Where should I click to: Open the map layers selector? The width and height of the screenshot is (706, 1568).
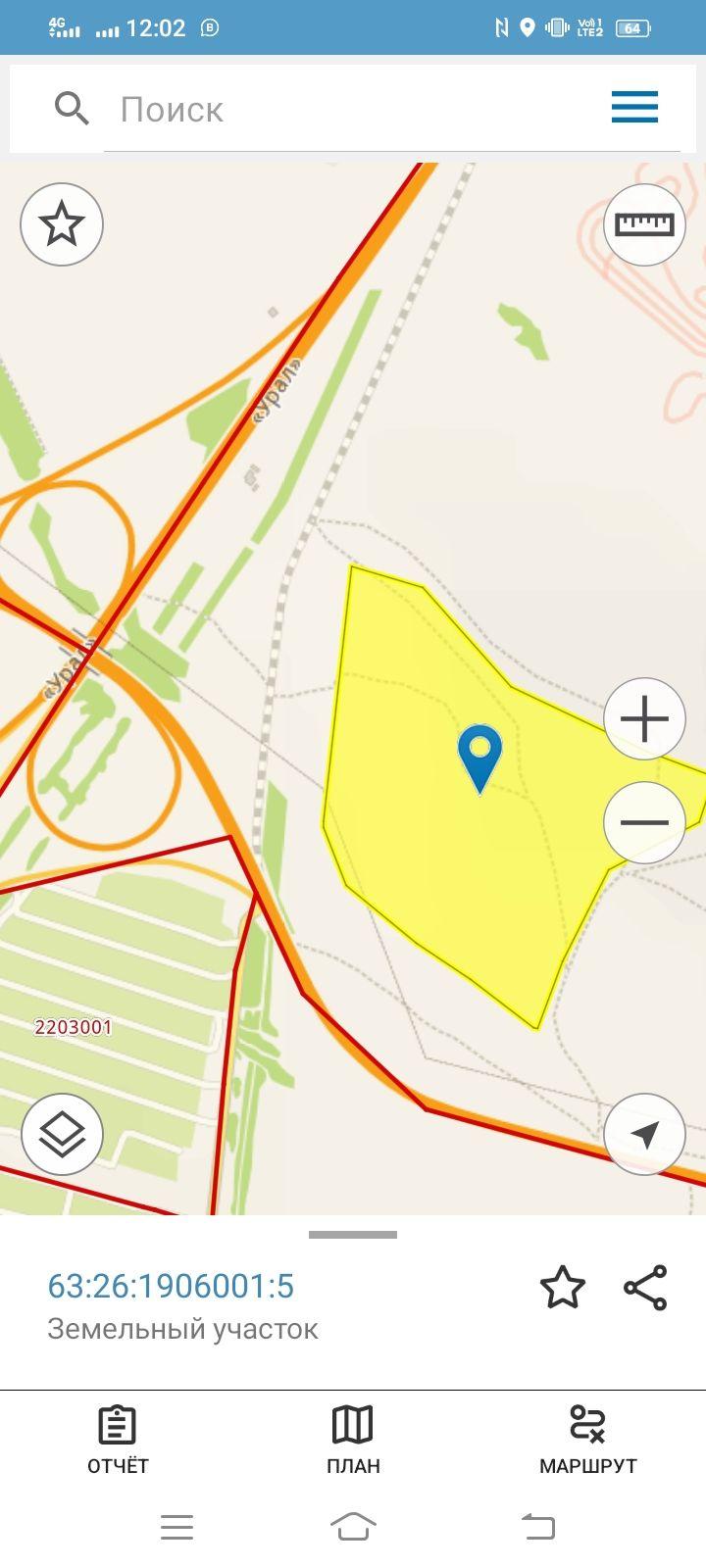pyautogui.click(x=62, y=1134)
